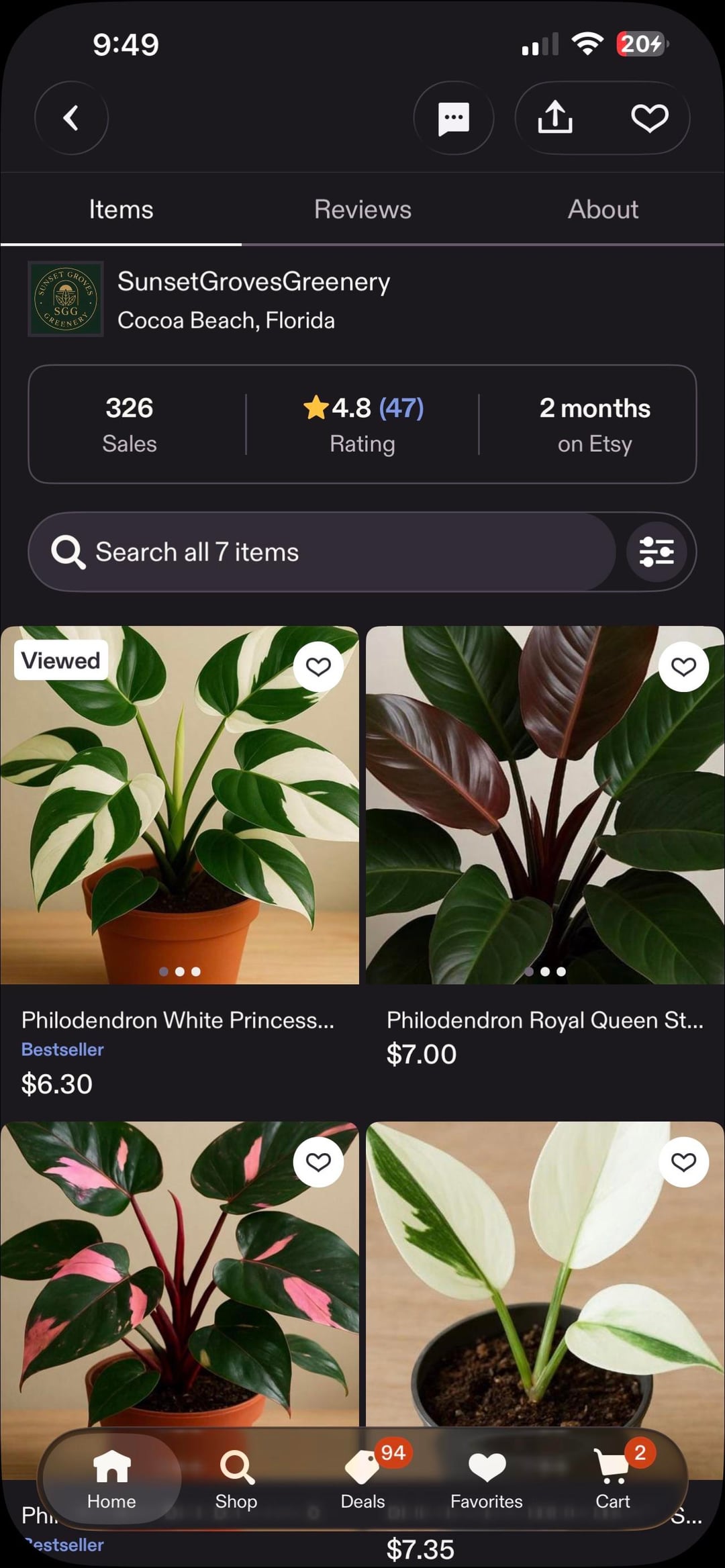Tap the Search all 7 items field
Viewport: 725px width, 1568px height.
pos(322,552)
